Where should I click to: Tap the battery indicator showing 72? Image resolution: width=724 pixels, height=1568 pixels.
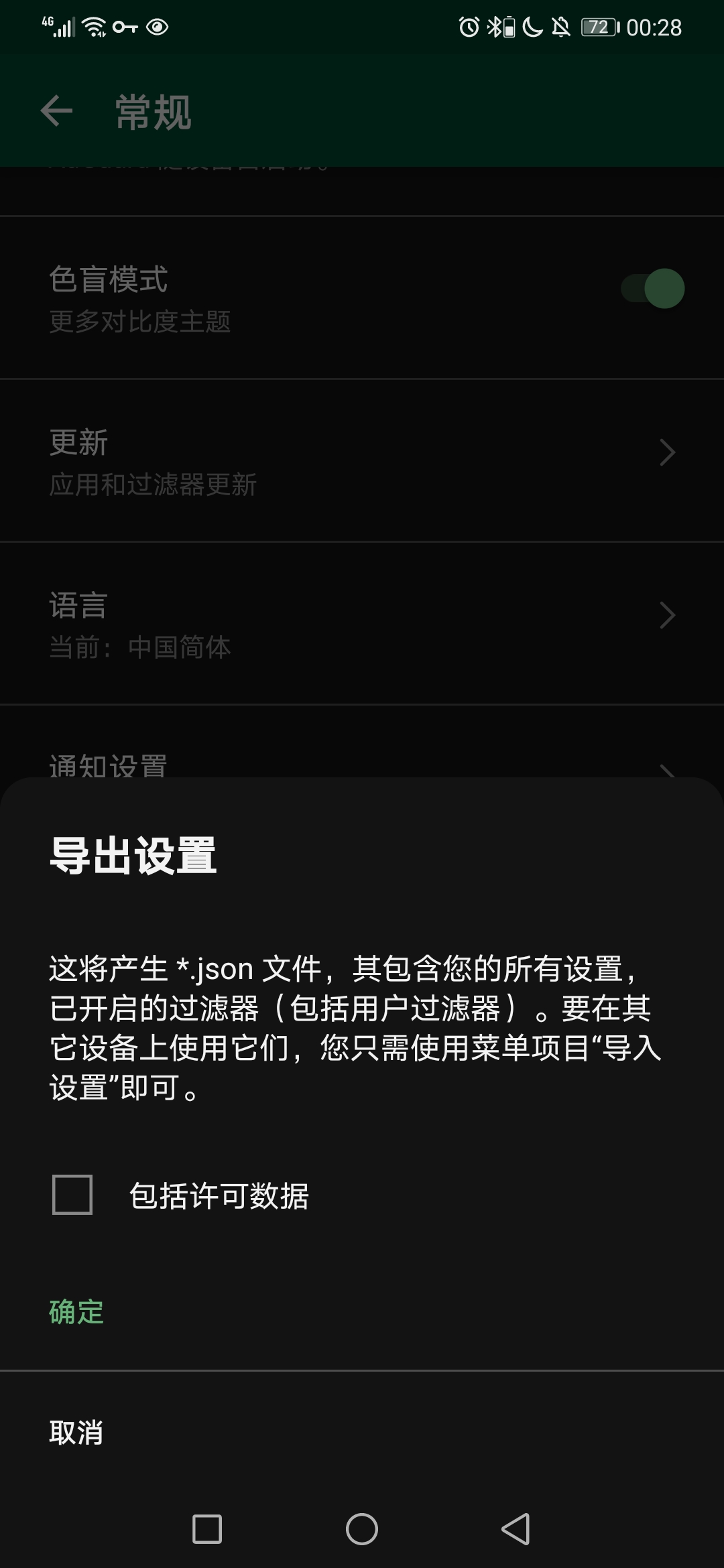[x=597, y=27]
